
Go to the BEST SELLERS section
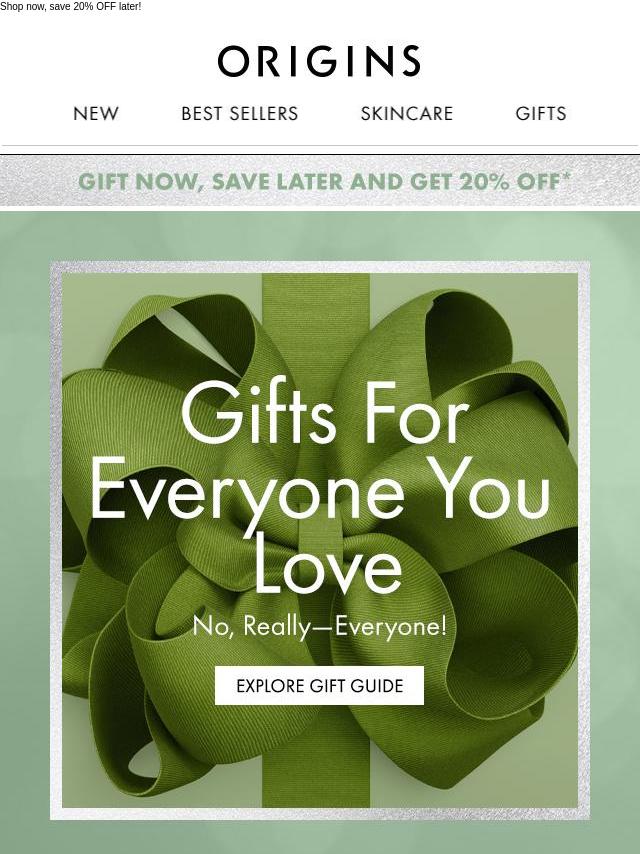point(239,114)
